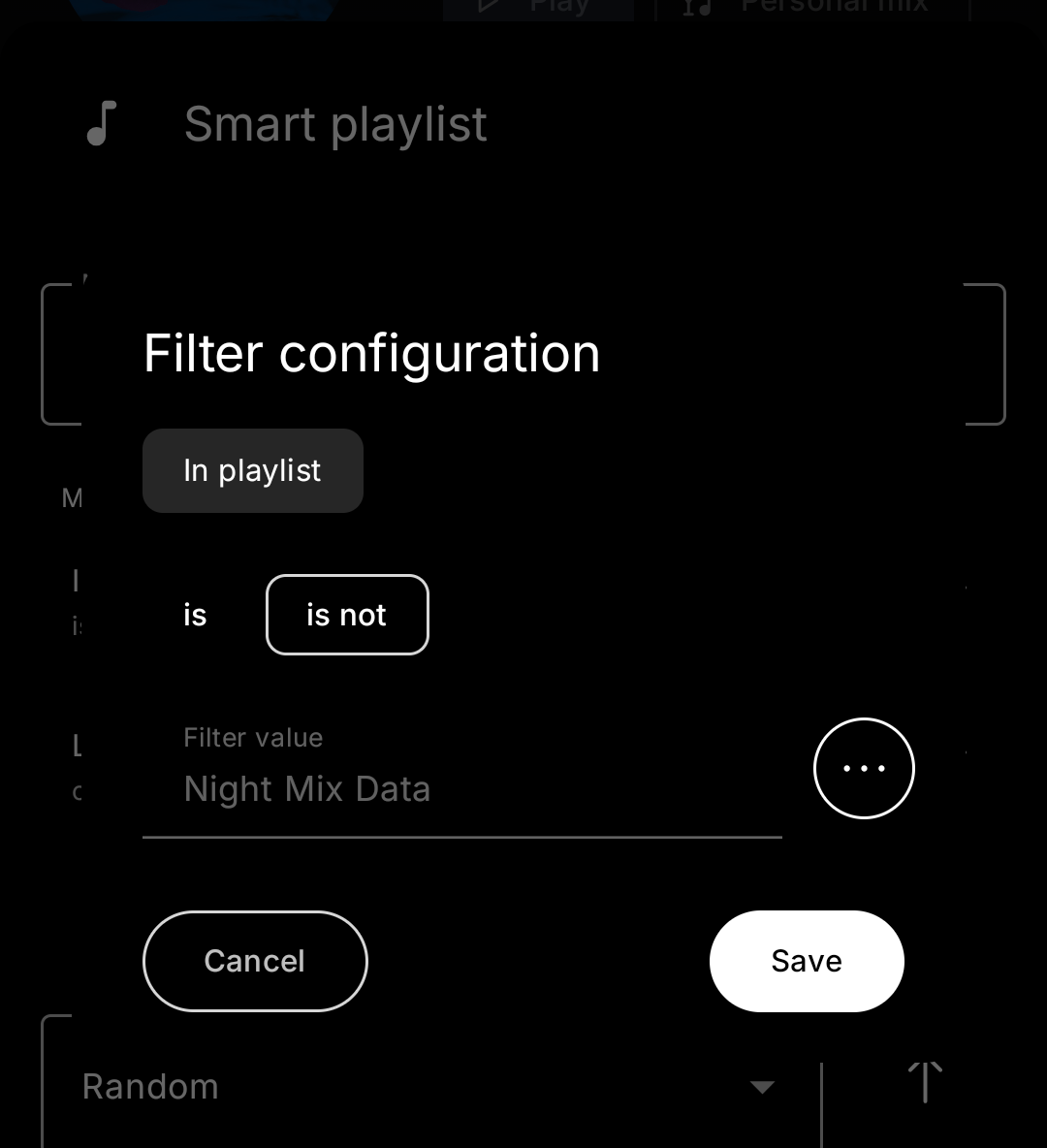Select the "is" condition option
The image size is (1047, 1148).
(x=195, y=615)
